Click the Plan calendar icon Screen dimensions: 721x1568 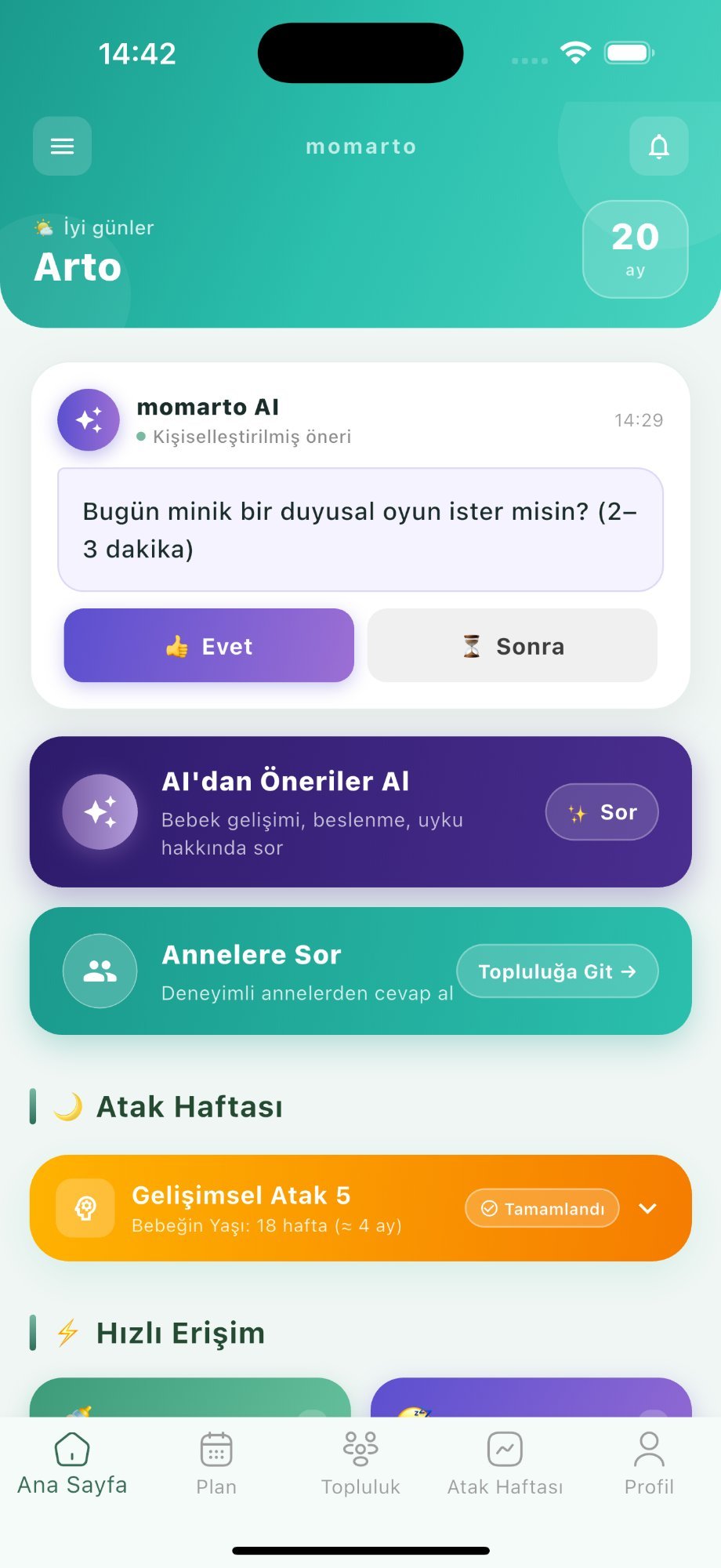(216, 1447)
